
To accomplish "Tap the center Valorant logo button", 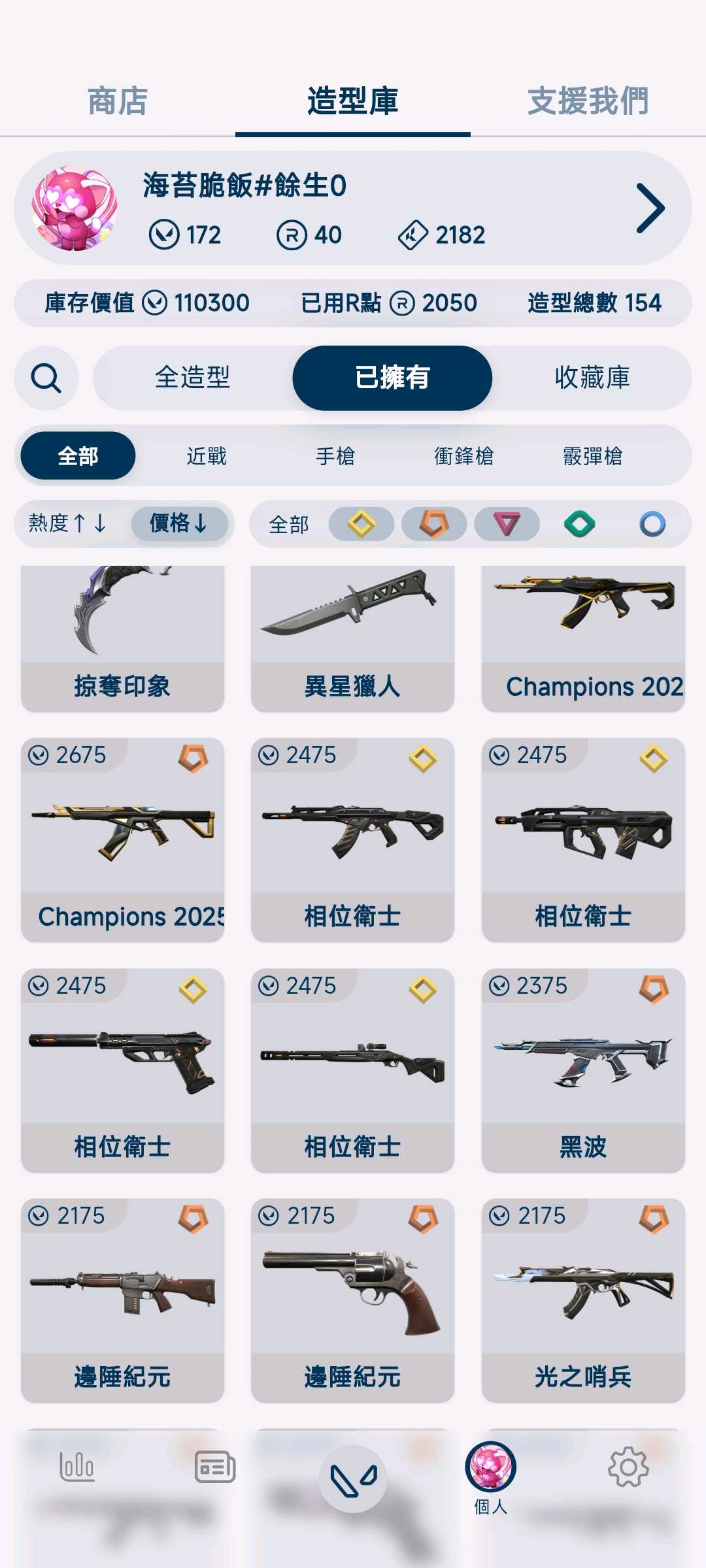I will (353, 1479).
